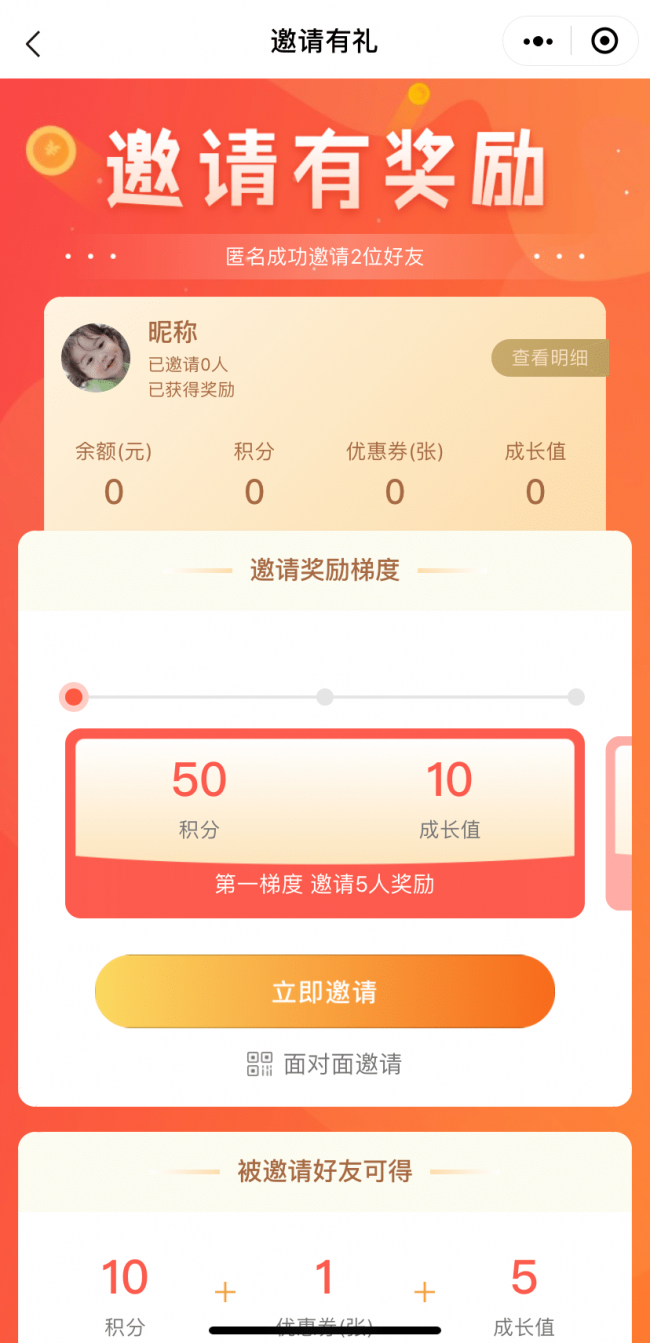Go back using the header arrow

34,43
